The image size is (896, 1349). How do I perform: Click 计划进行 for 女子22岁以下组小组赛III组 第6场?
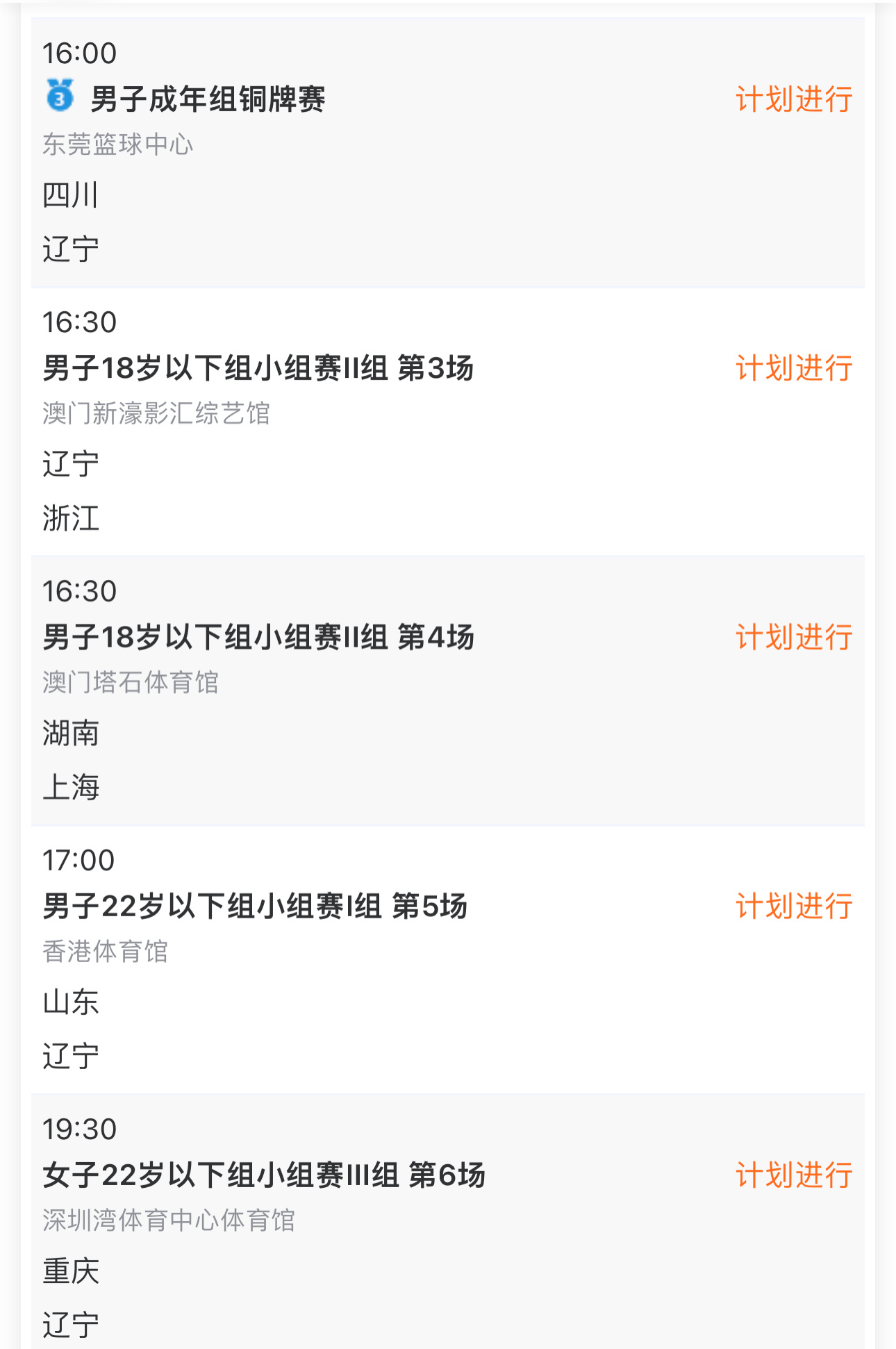(x=794, y=1174)
